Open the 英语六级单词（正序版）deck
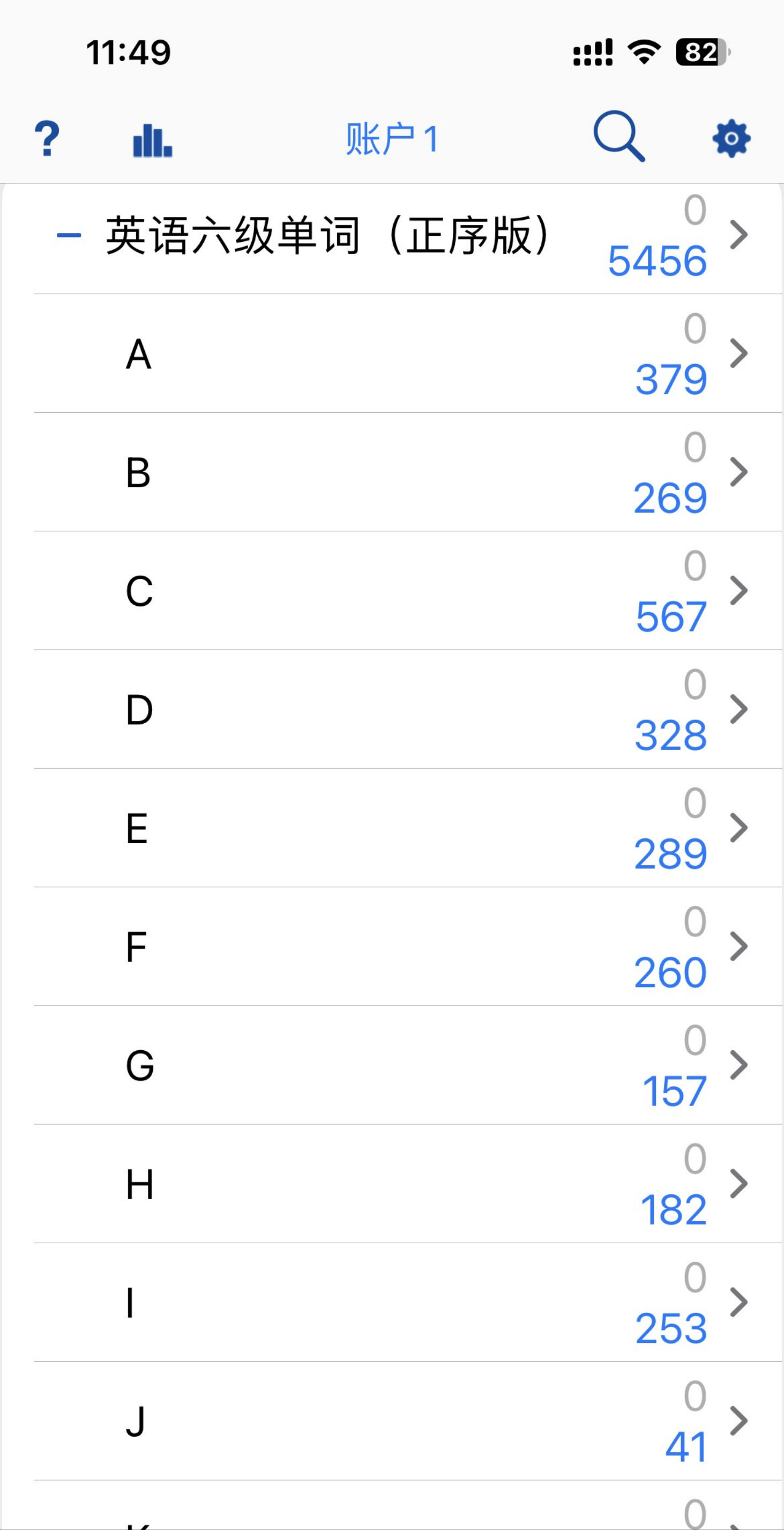Screen dimensions: 784x1530 [407, 235]
